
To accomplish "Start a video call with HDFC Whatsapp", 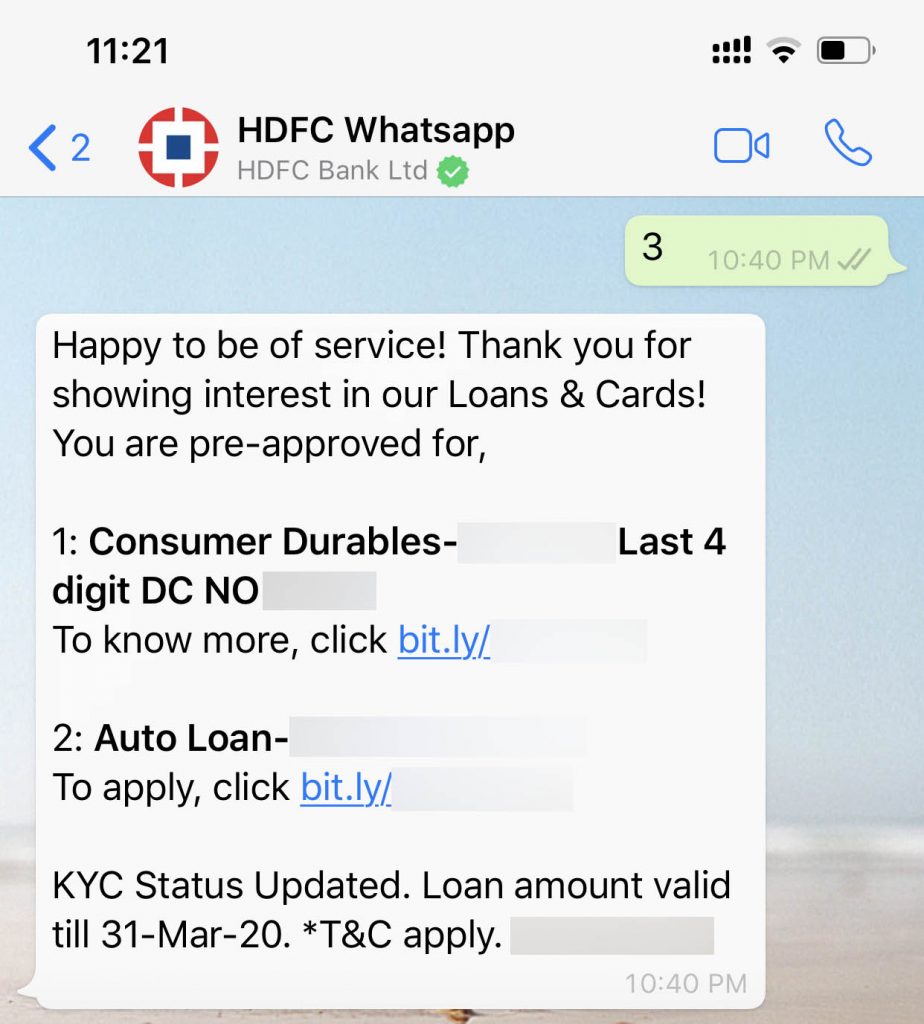I will click(741, 147).
